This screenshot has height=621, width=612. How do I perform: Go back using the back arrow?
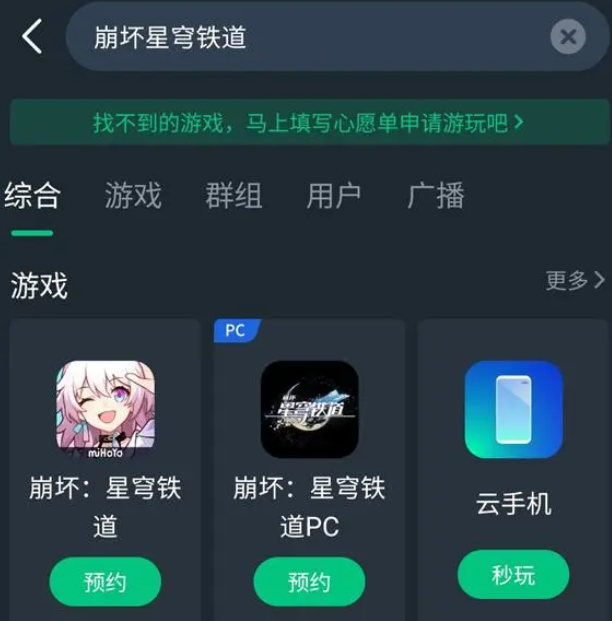click(x=32, y=38)
